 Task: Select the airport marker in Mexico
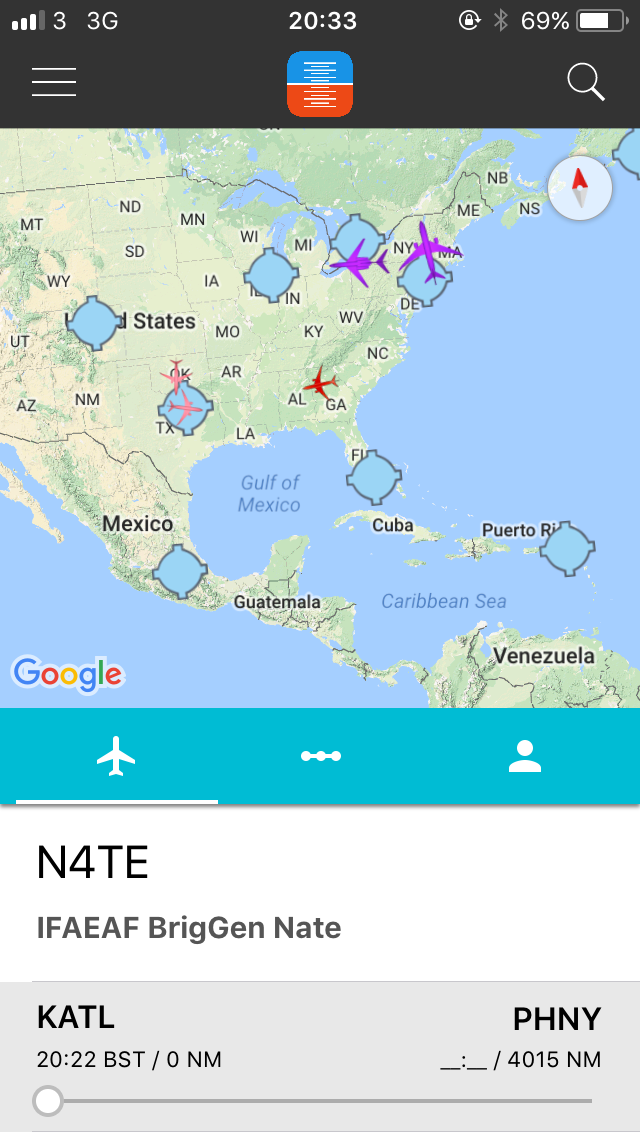click(x=181, y=571)
